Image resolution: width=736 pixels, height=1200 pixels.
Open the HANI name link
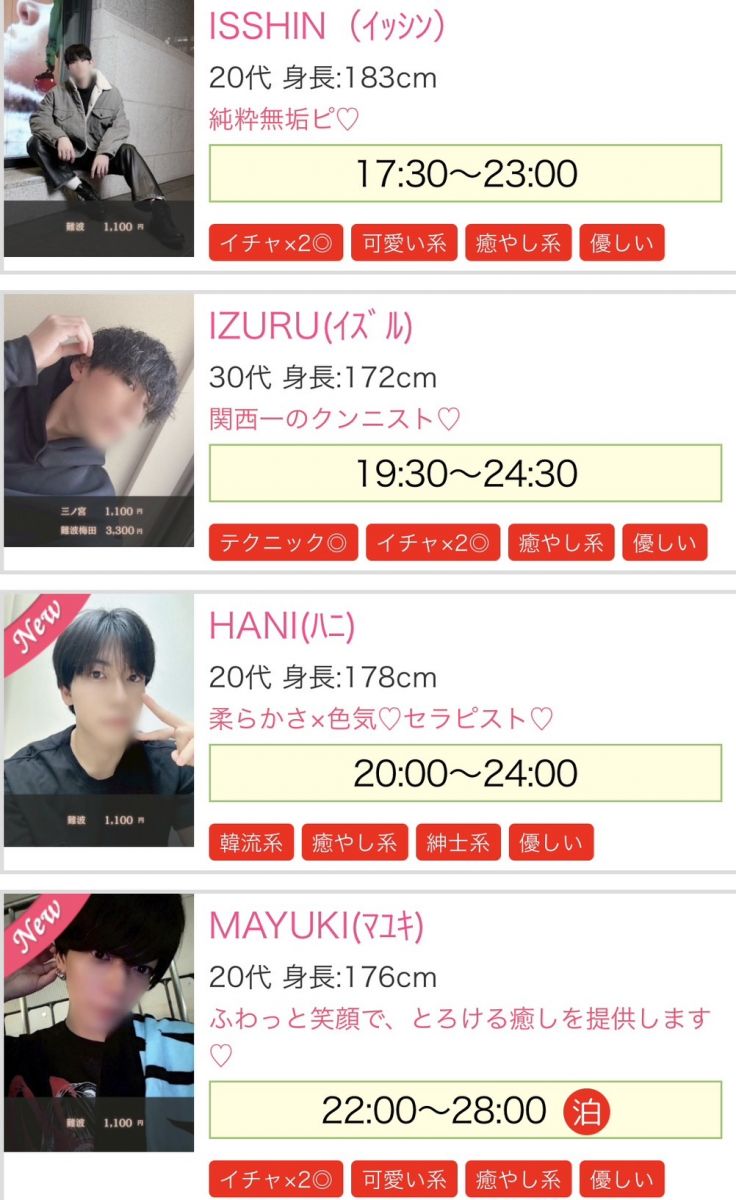coord(282,626)
